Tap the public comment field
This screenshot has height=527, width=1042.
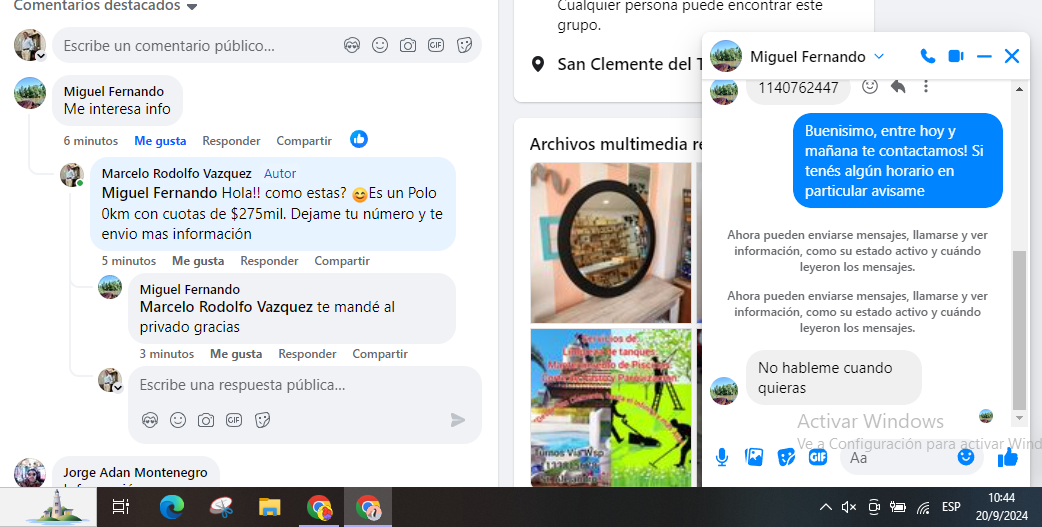pyautogui.click(x=195, y=46)
